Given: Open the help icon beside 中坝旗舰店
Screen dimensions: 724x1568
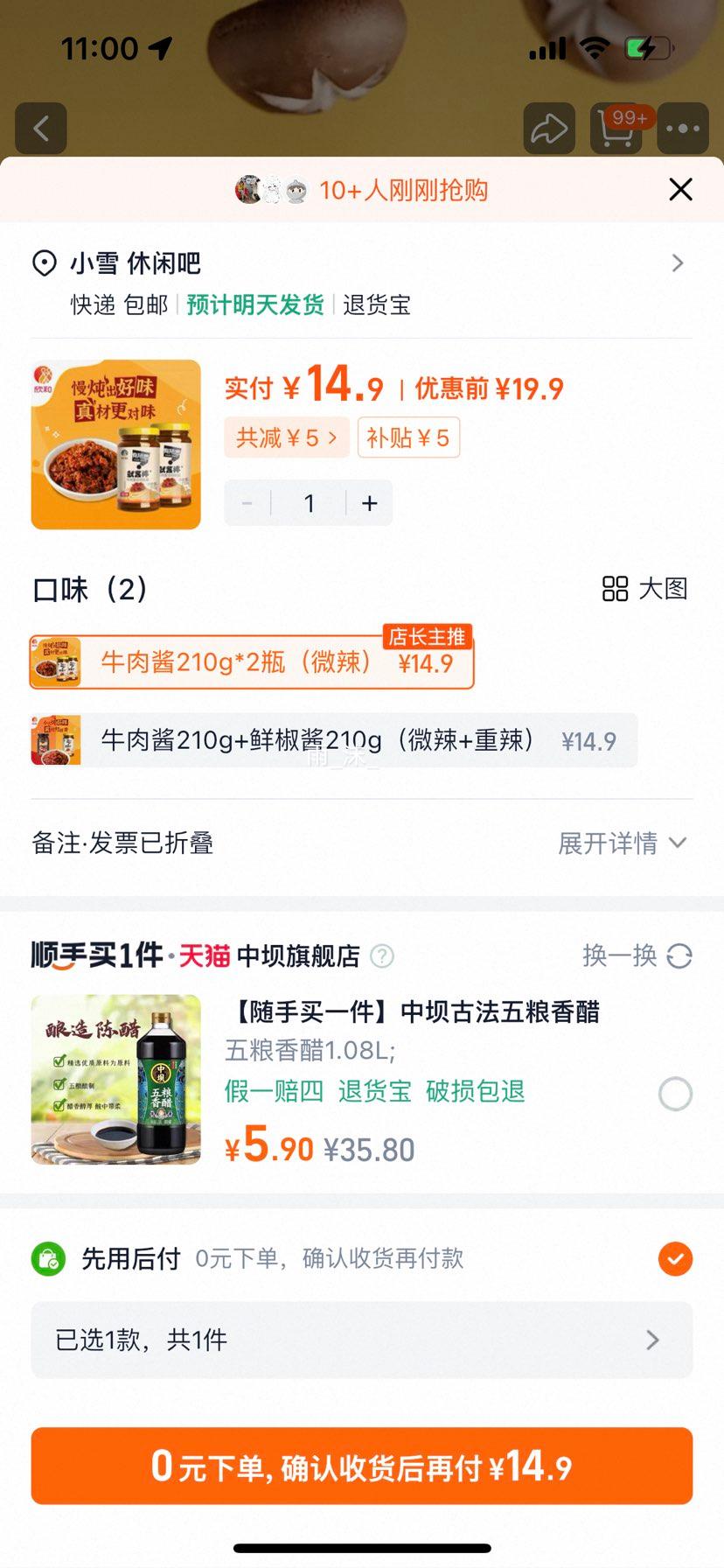Looking at the screenshot, I should click(382, 956).
